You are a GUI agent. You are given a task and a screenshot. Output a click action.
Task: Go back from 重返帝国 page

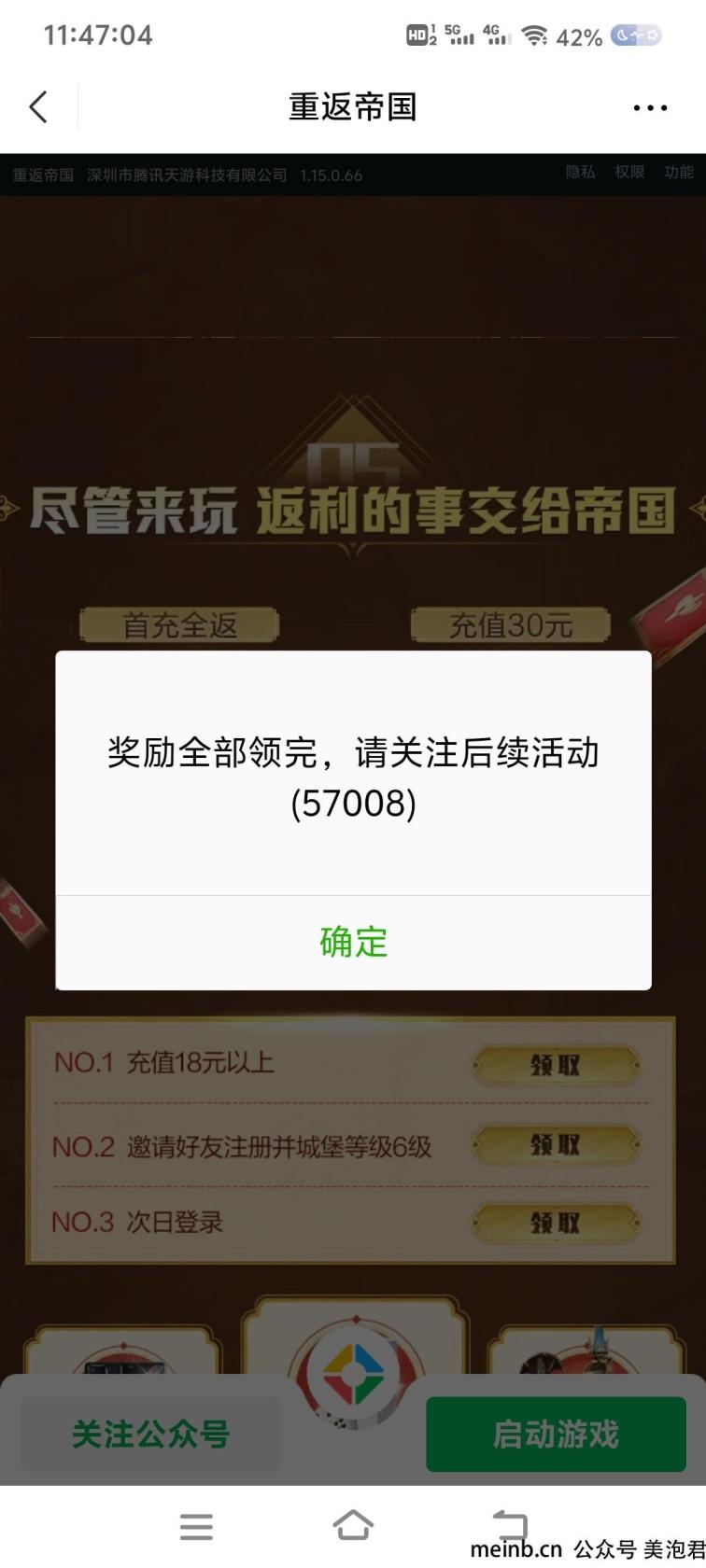[x=38, y=107]
